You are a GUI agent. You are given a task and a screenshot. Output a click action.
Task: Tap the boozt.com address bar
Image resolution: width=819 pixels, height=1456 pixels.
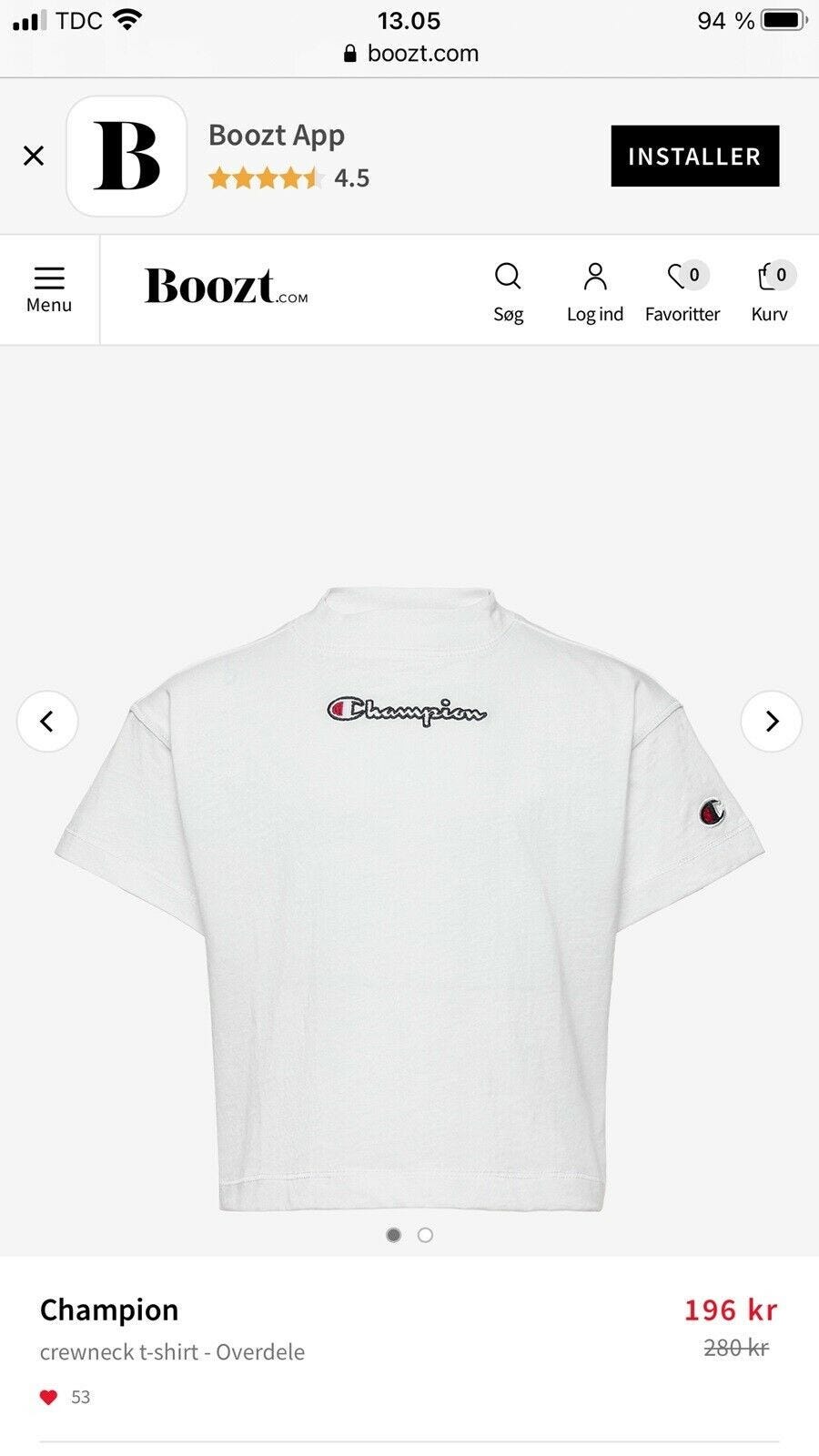[x=411, y=54]
